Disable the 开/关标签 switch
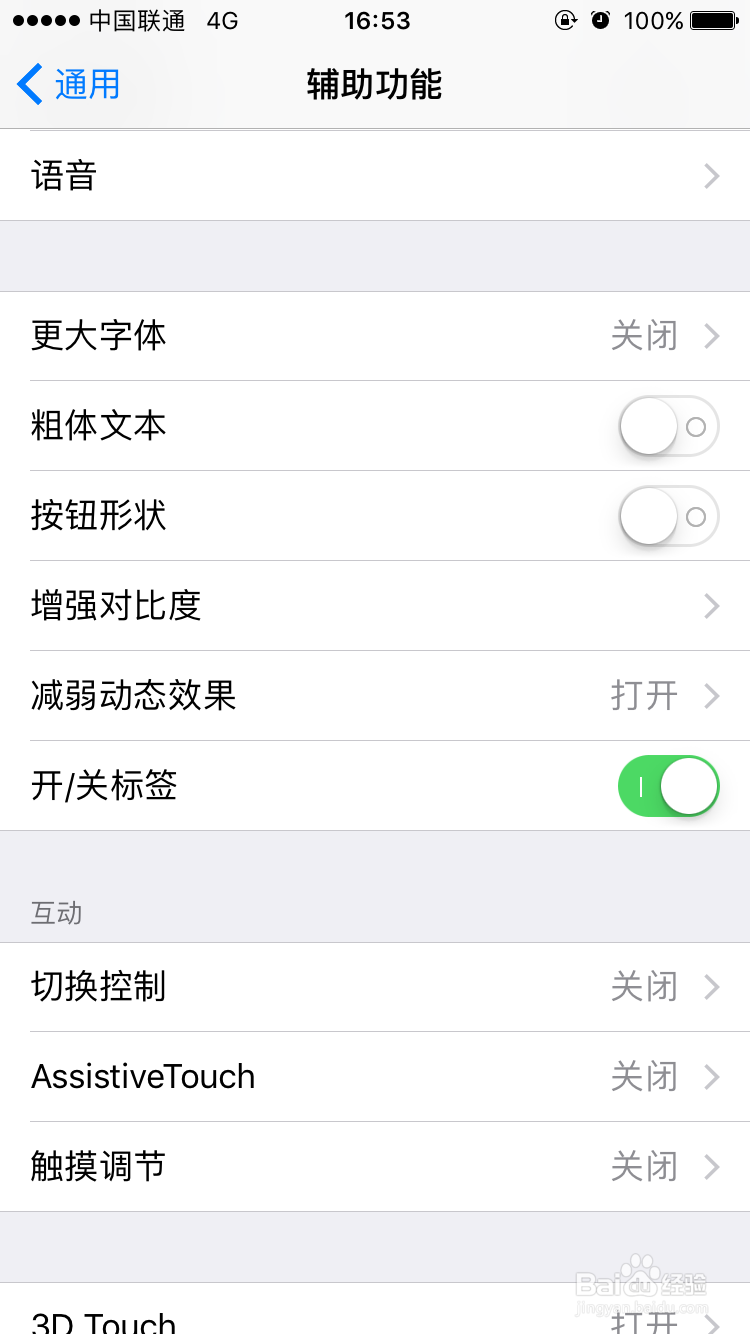Image resolution: width=750 pixels, height=1334 pixels. (668, 786)
